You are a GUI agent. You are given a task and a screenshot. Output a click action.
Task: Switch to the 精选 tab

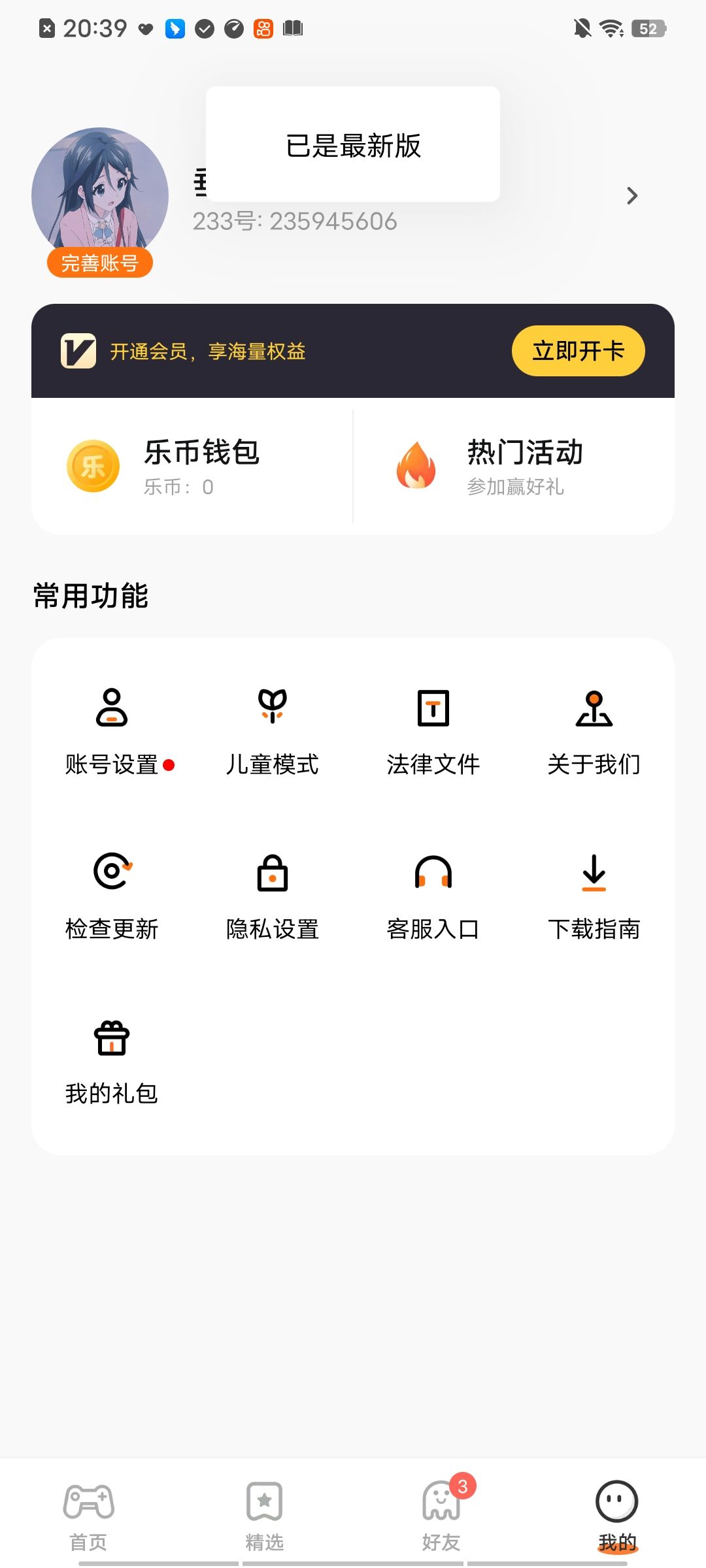265,1516
